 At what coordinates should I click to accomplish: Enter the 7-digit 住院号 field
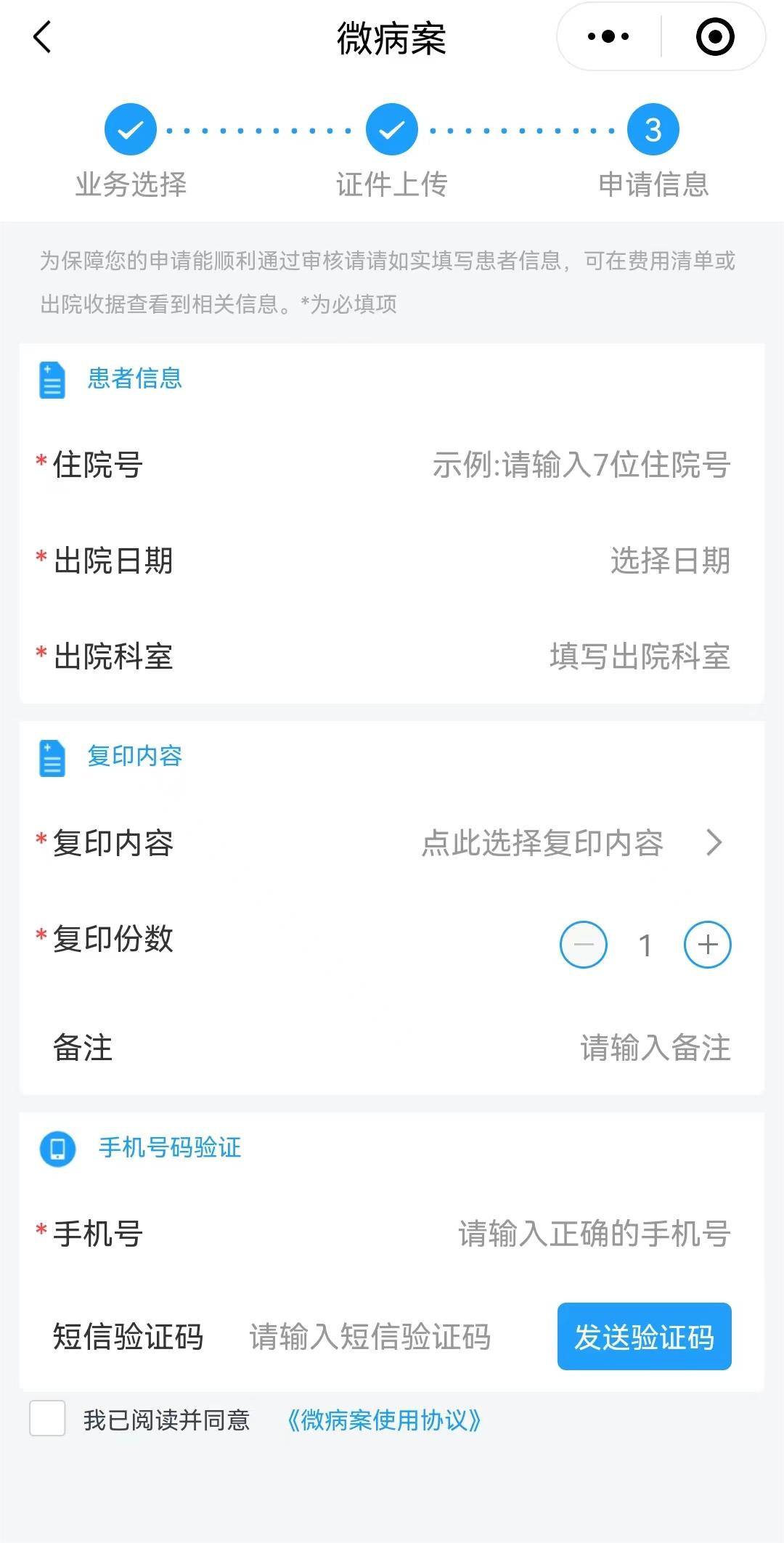pos(581,465)
